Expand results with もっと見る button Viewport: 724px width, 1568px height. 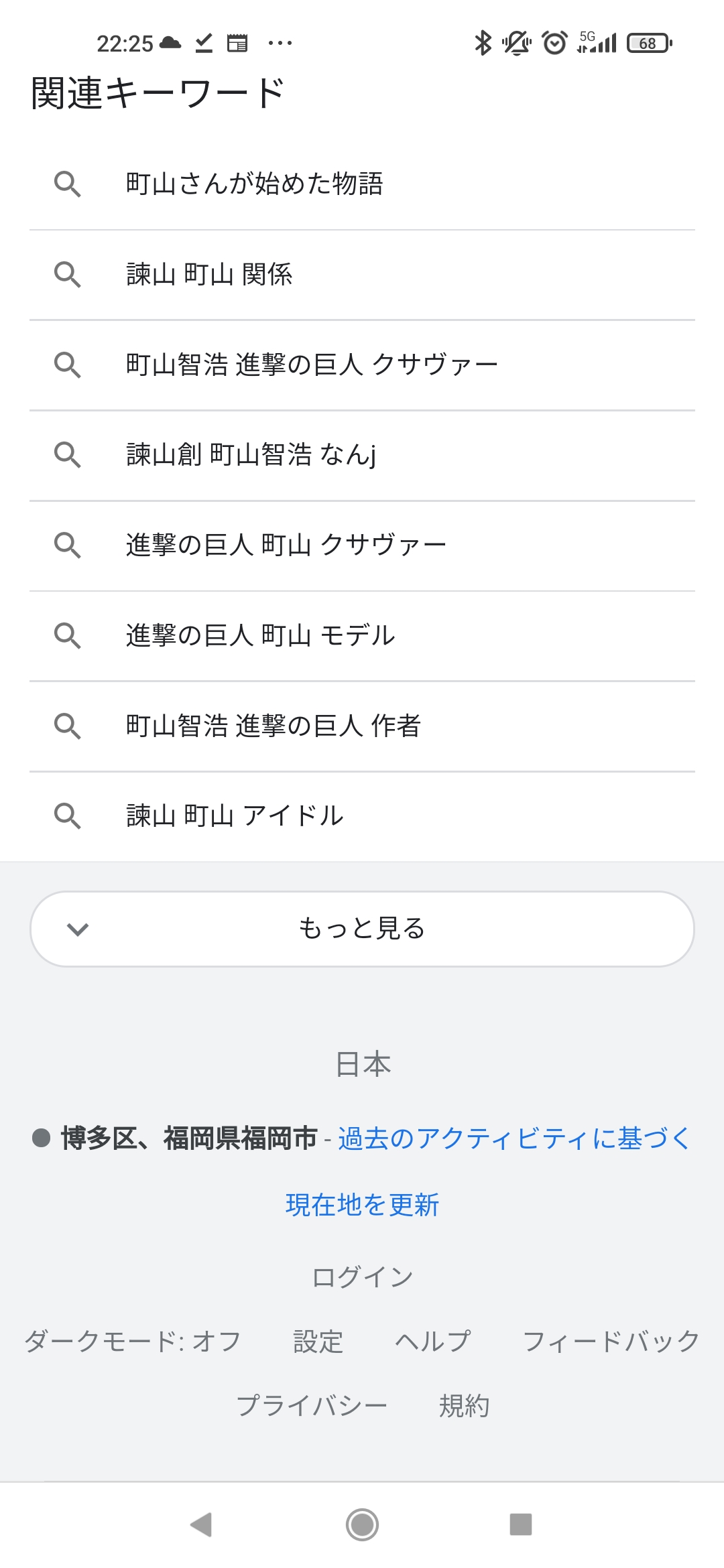362,929
